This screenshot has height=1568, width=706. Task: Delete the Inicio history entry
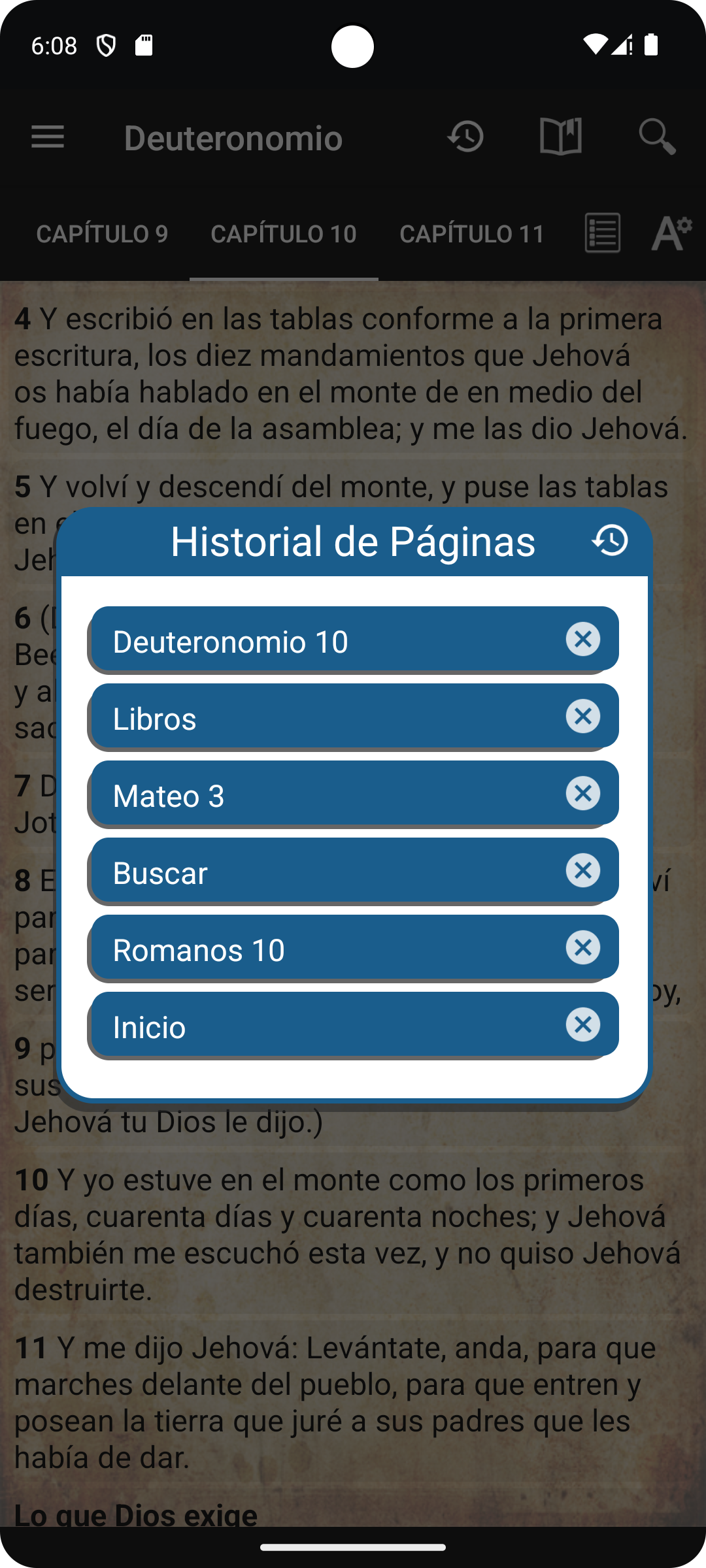583,1024
